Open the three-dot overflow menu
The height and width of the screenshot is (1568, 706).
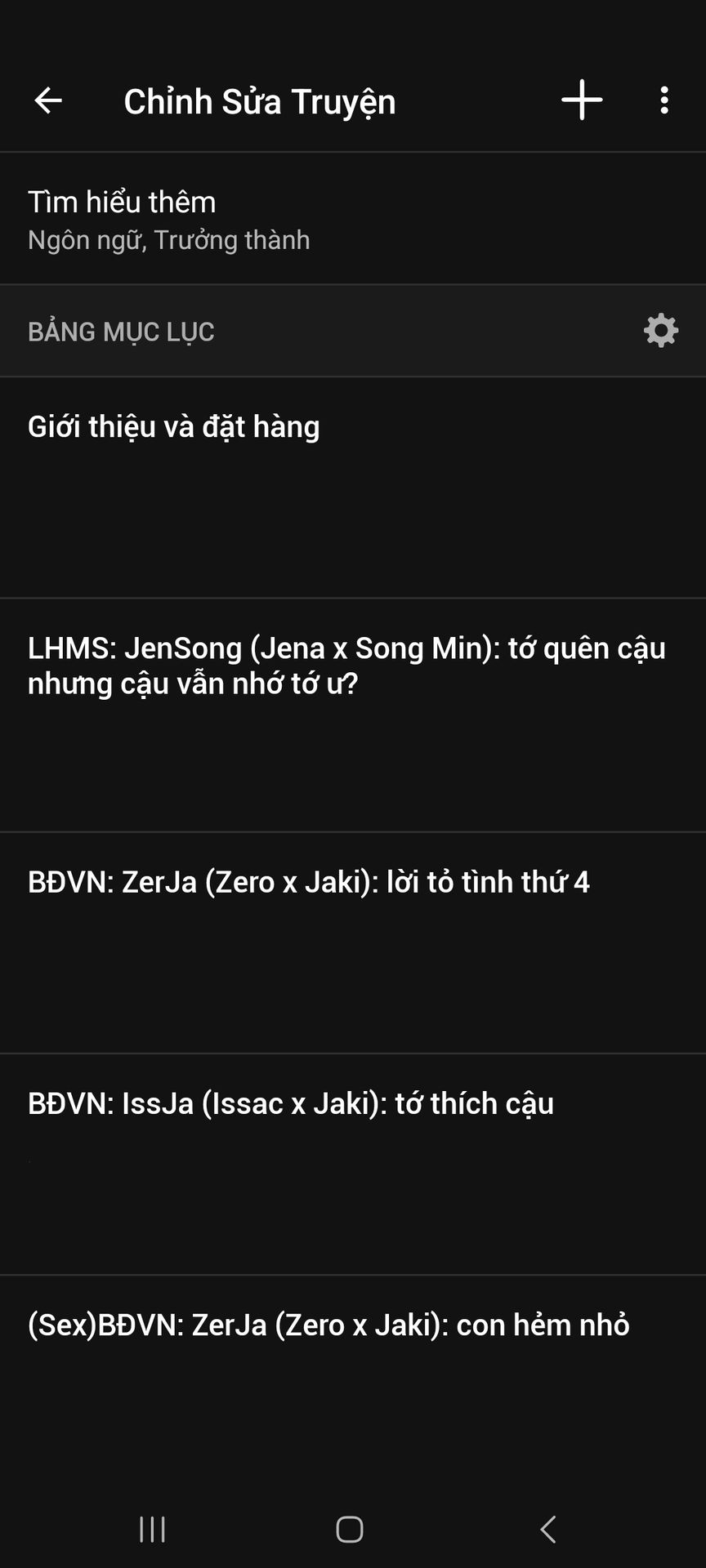coord(664,100)
